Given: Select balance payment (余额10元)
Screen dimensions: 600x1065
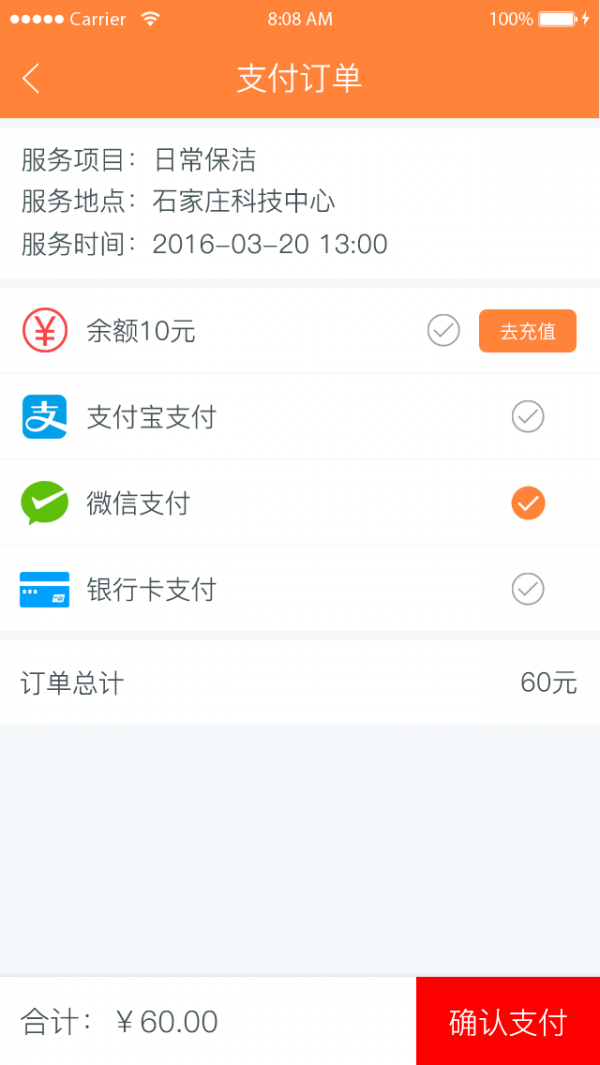Looking at the screenshot, I should 300,331.
